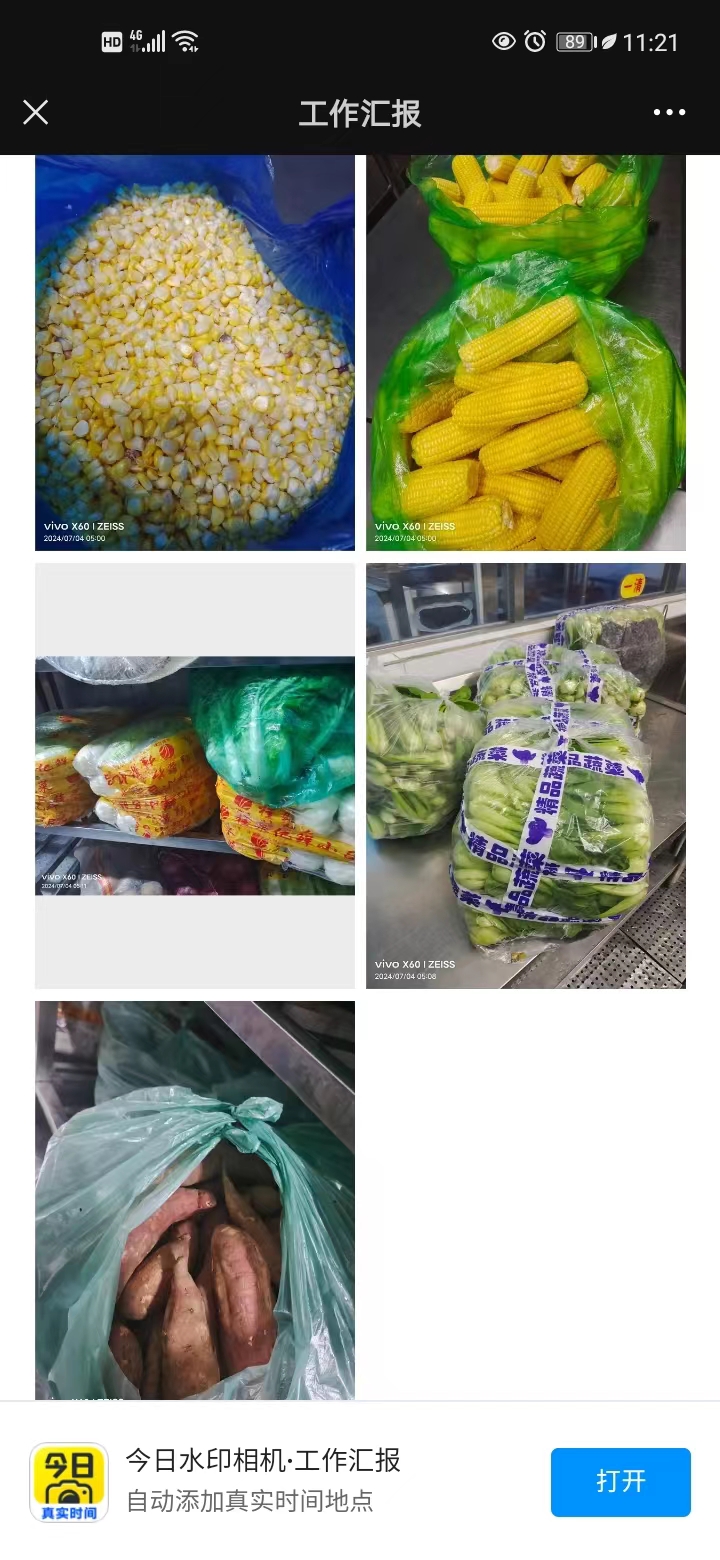Image resolution: width=720 pixels, height=1560 pixels.
Task: Open the photo of shelves with yellow packages
Action: 195,775
